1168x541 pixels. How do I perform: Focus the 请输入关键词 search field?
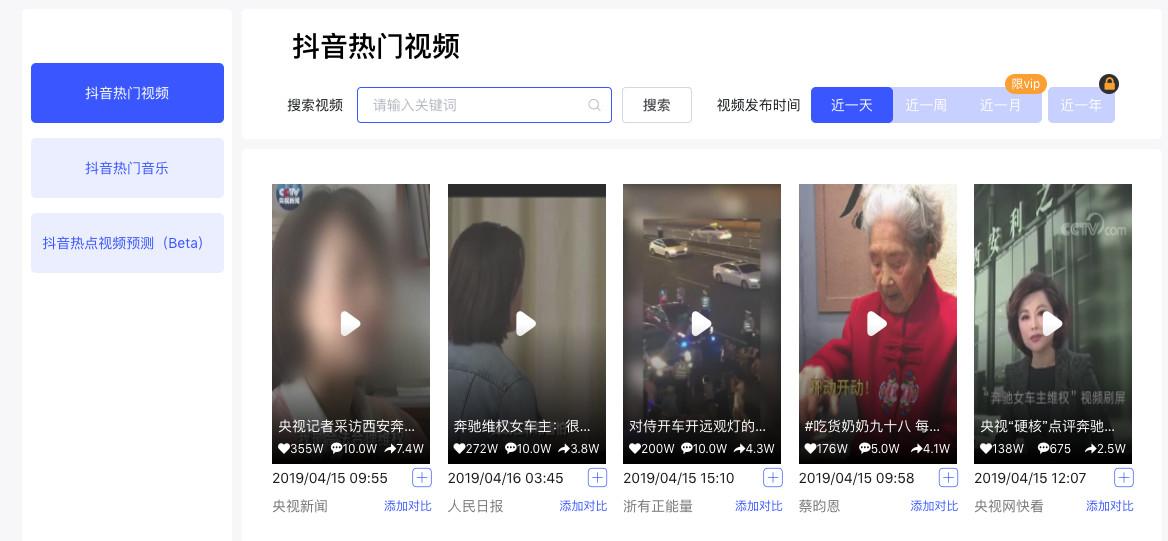click(x=475, y=105)
